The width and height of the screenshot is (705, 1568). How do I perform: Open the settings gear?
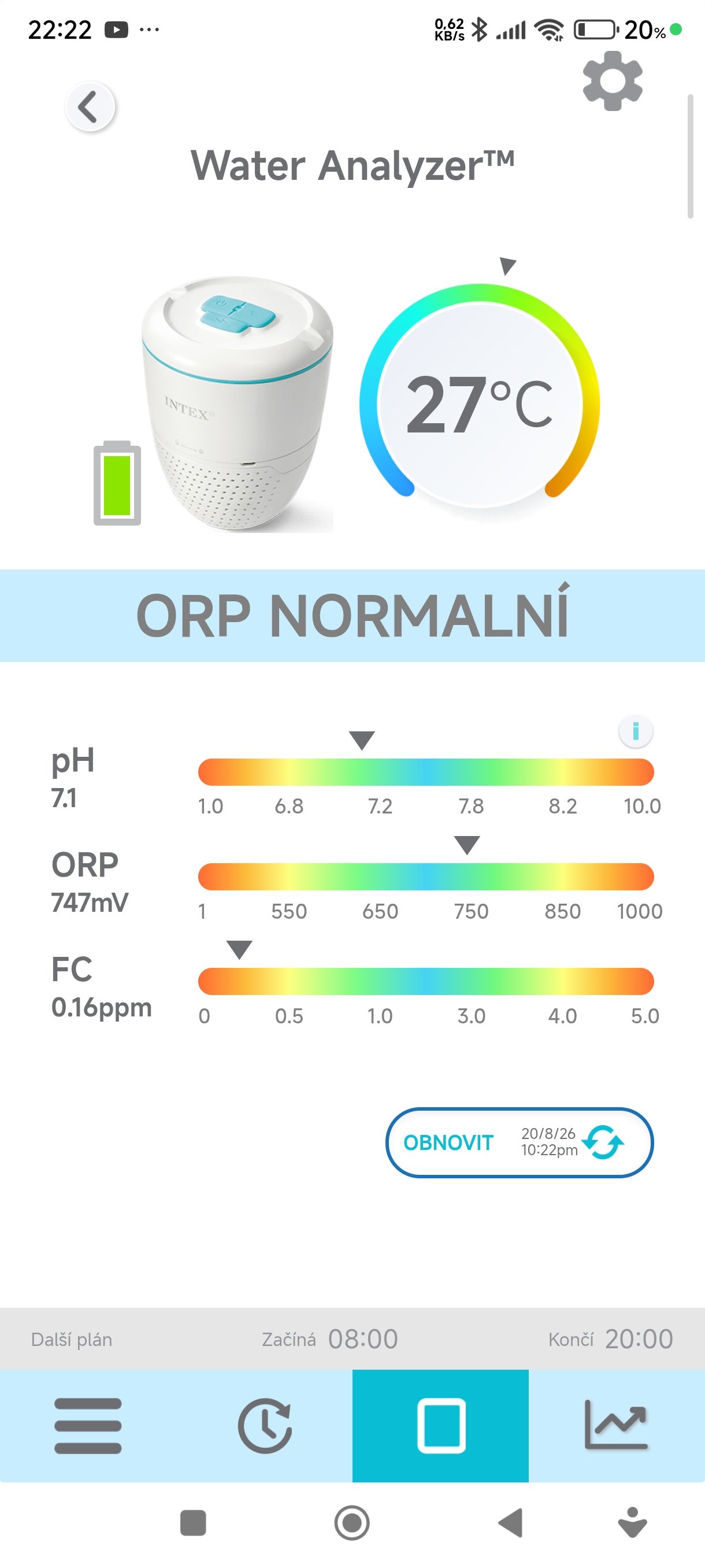(613, 80)
